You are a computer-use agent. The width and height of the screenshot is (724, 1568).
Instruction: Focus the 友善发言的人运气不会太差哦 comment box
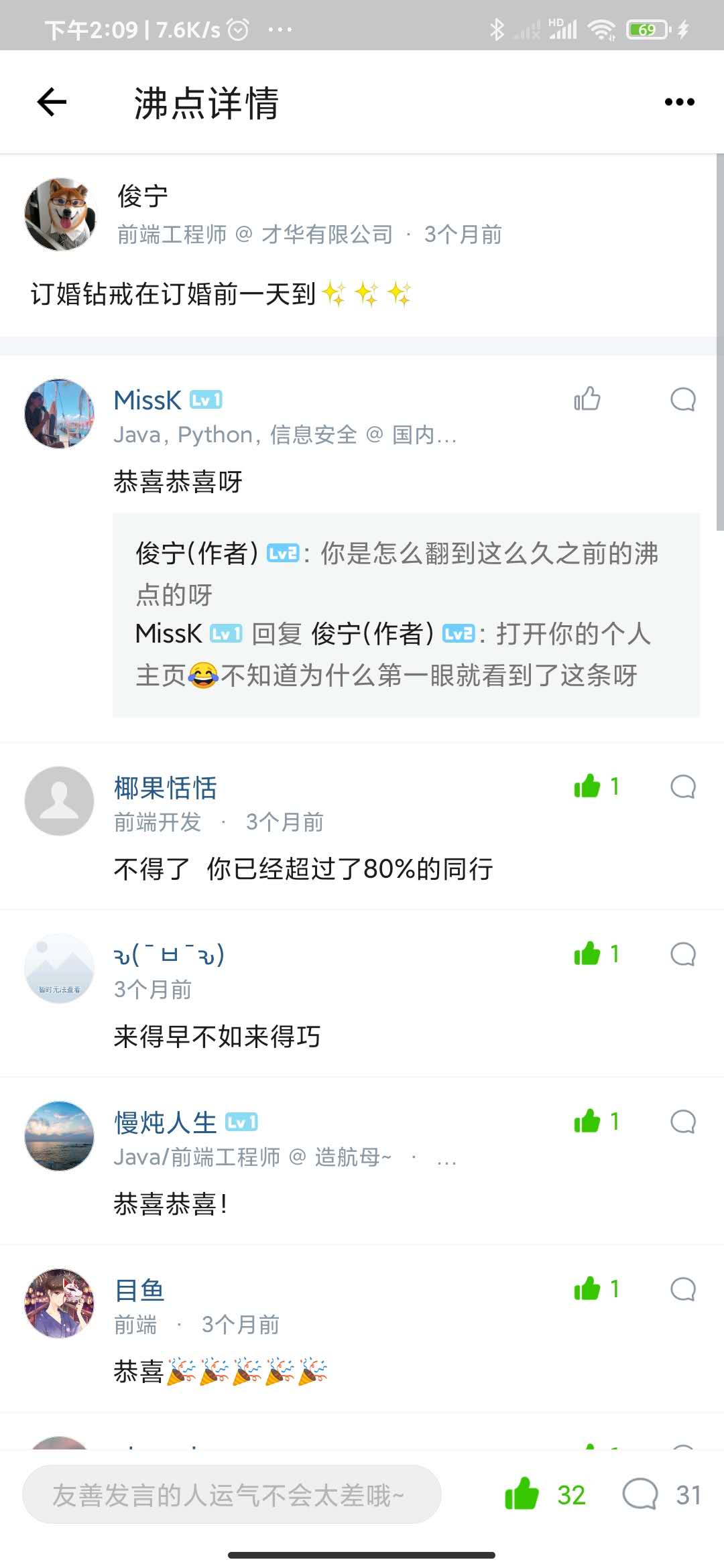pyautogui.click(x=231, y=1495)
